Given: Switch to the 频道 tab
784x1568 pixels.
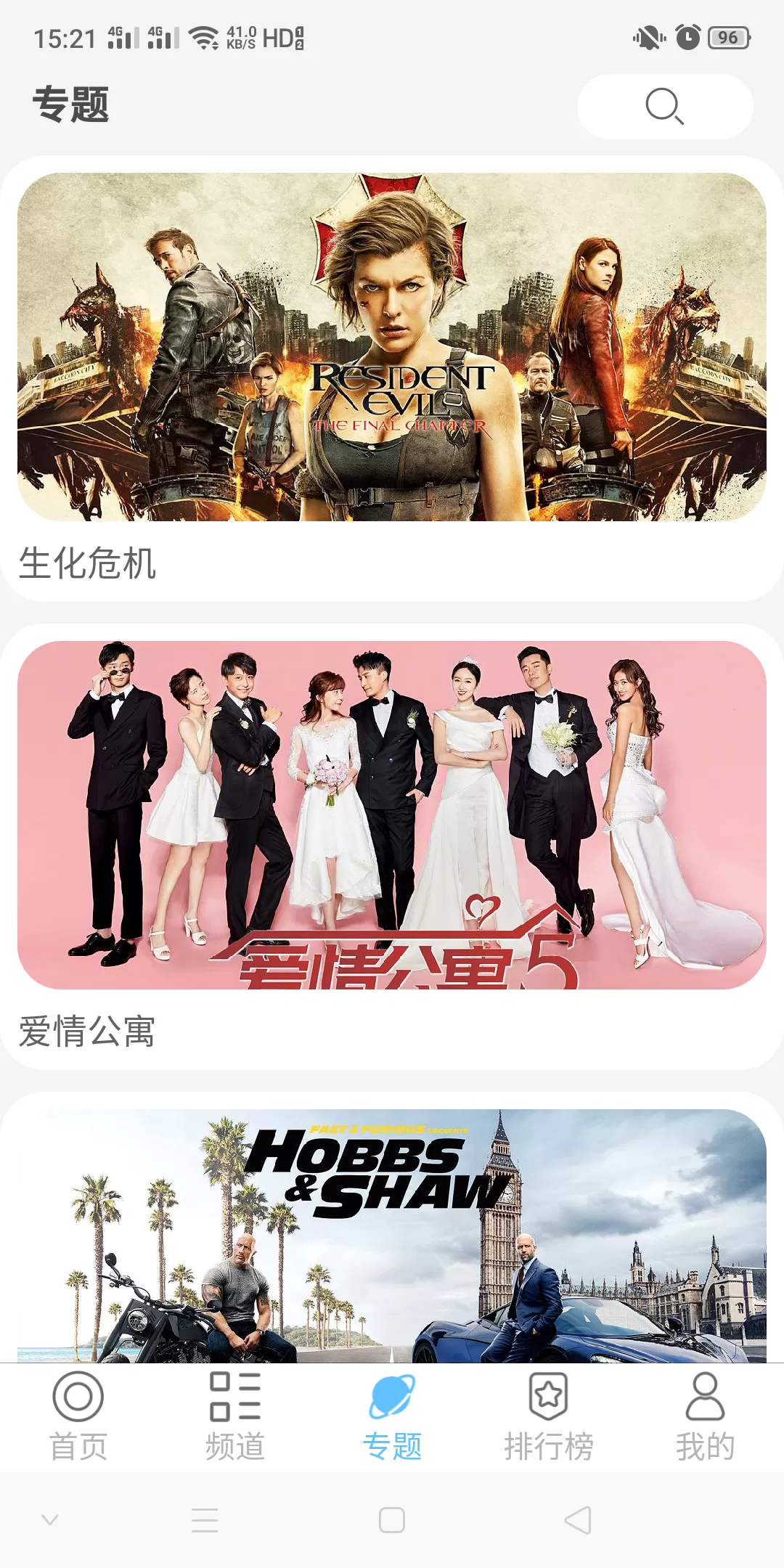Looking at the screenshot, I should [x=235, y=1416].
